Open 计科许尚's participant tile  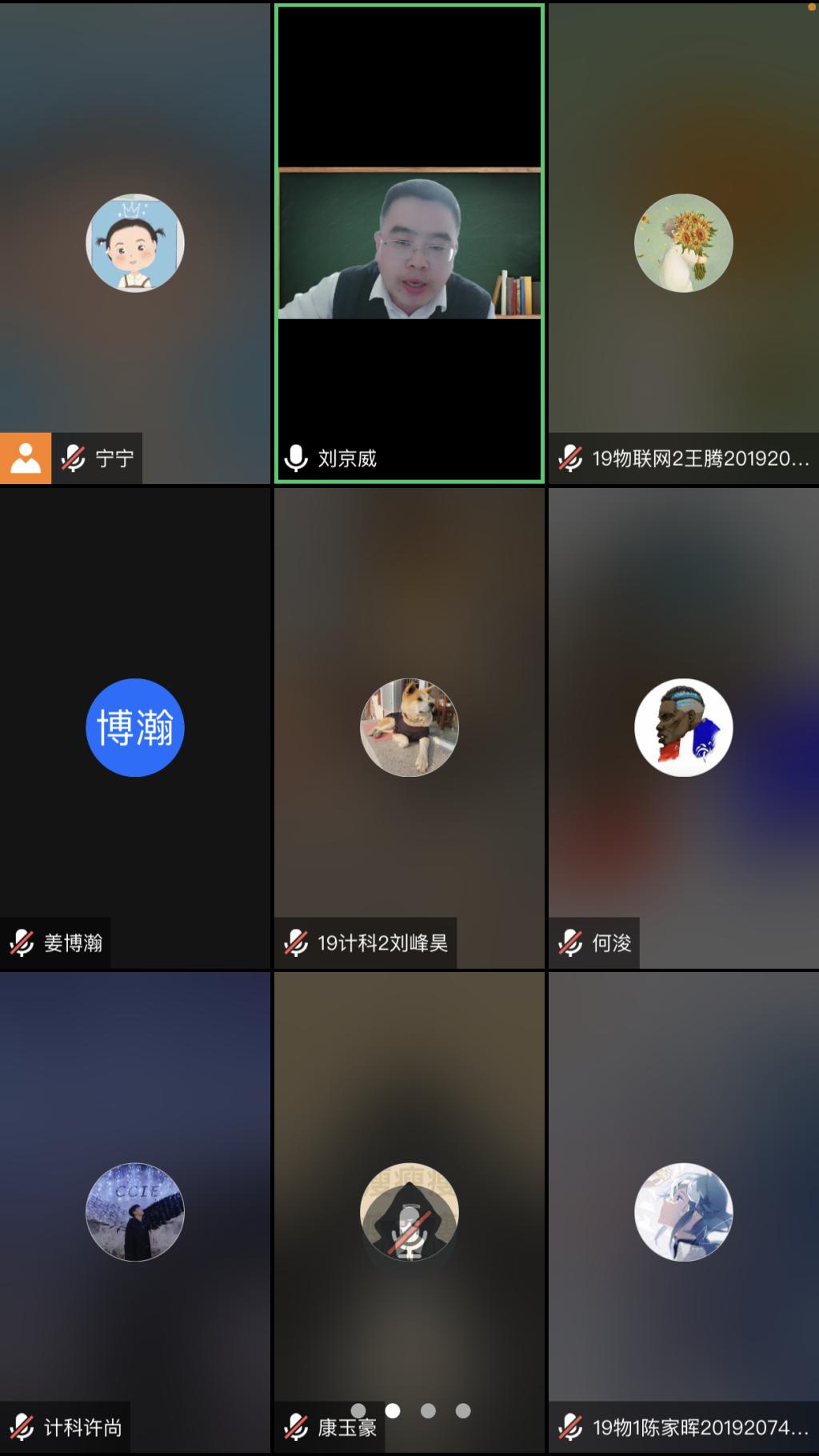(134, 1211)
